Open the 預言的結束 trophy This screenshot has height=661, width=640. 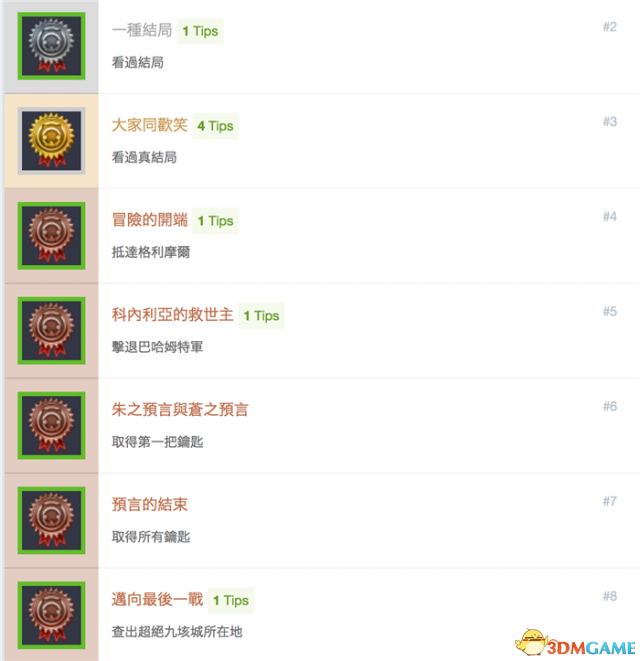pos(149,505)
